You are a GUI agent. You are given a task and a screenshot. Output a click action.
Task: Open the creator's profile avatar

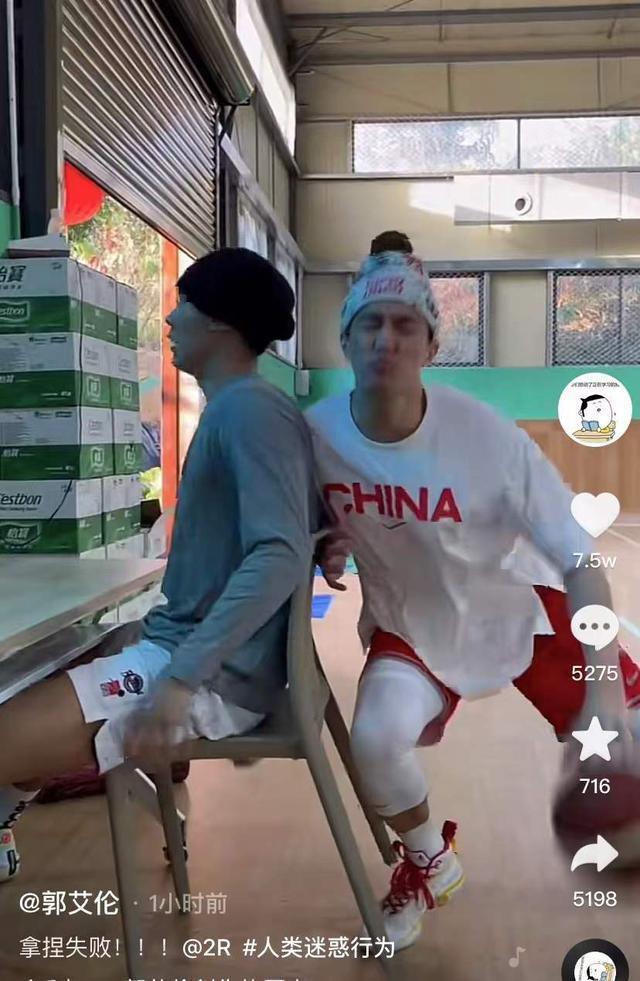[594, 409]
